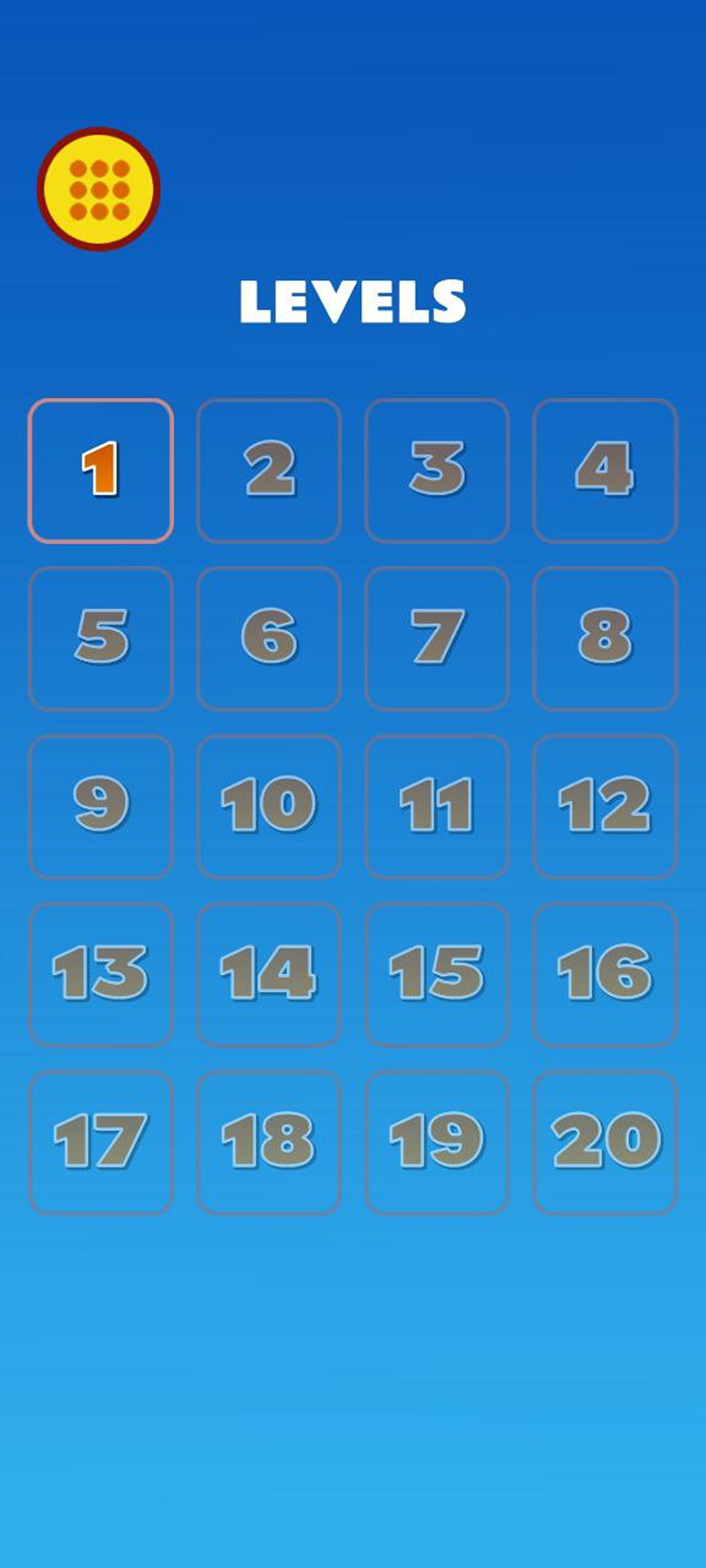Select level 16 tile
Viewport: 706px width, 1568px height.
pos(605,974)
